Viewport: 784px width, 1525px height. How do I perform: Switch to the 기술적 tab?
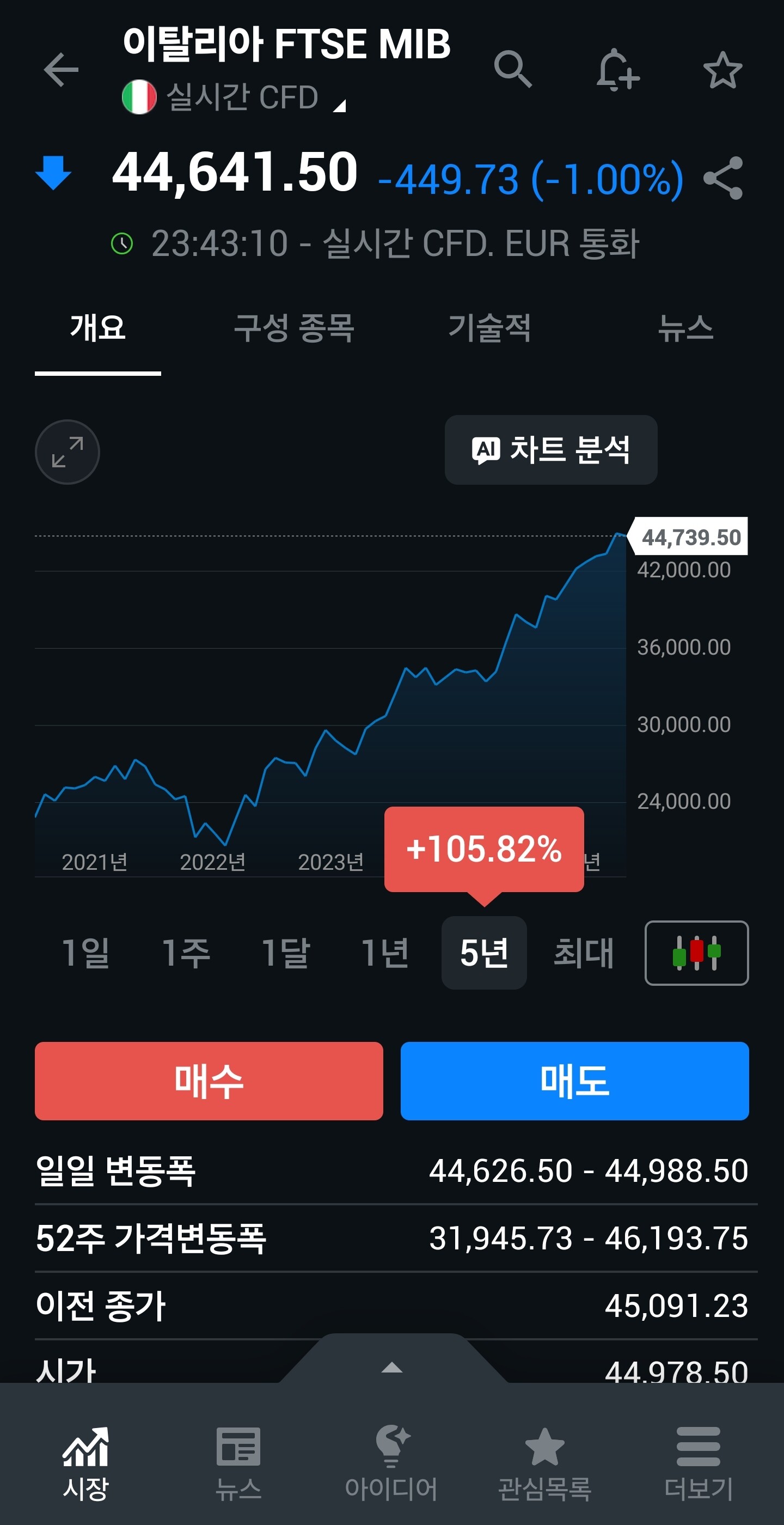point(489,328)
